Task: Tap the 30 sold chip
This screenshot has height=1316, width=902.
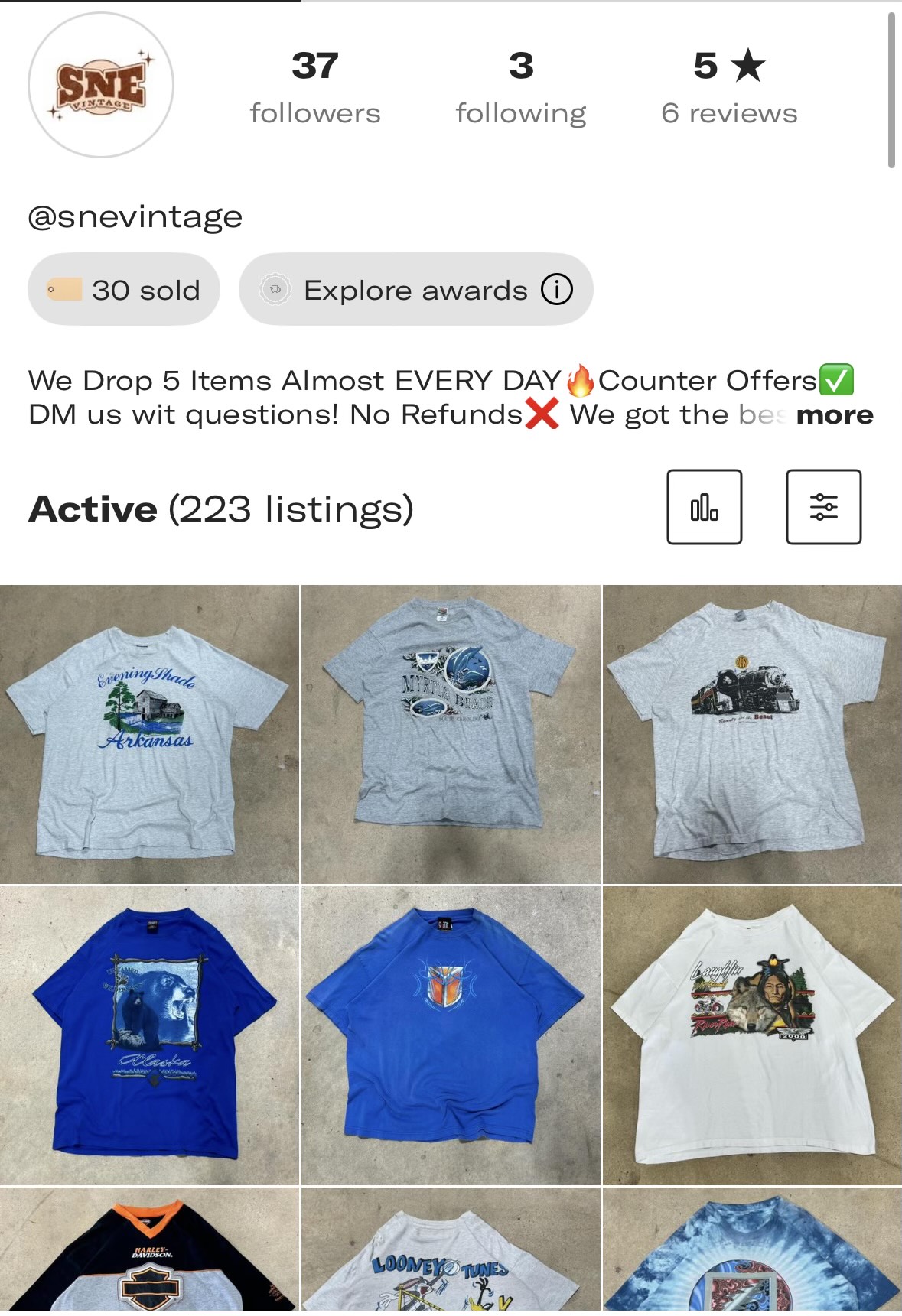Action: coord(124,290)
